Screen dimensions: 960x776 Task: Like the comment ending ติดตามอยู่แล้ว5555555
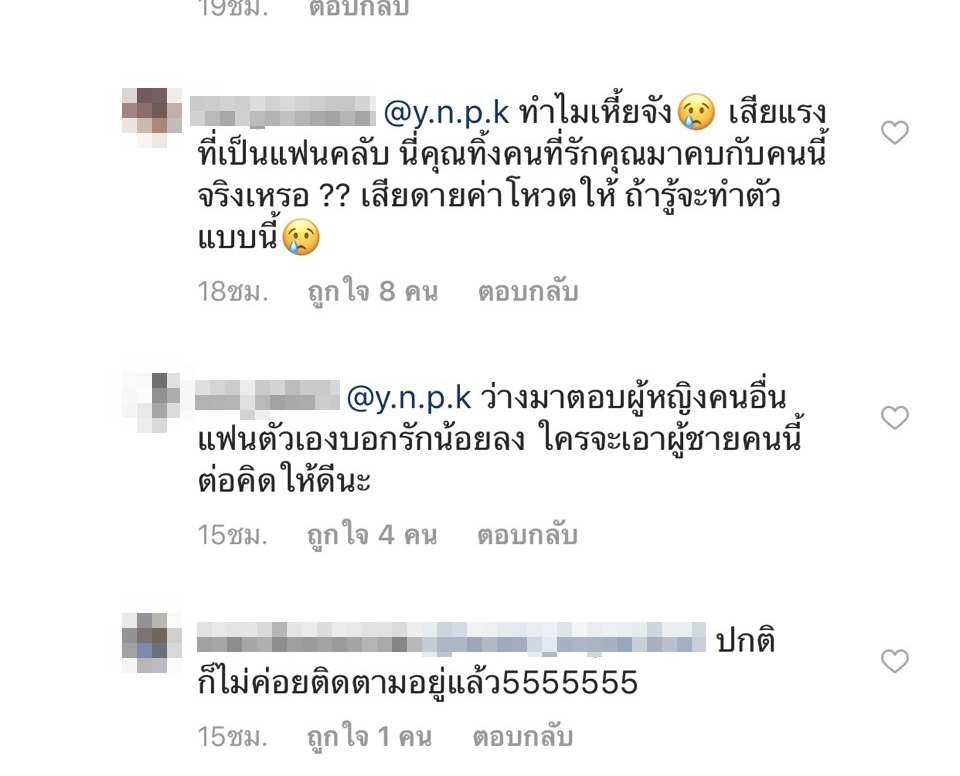tap(894, 661)
